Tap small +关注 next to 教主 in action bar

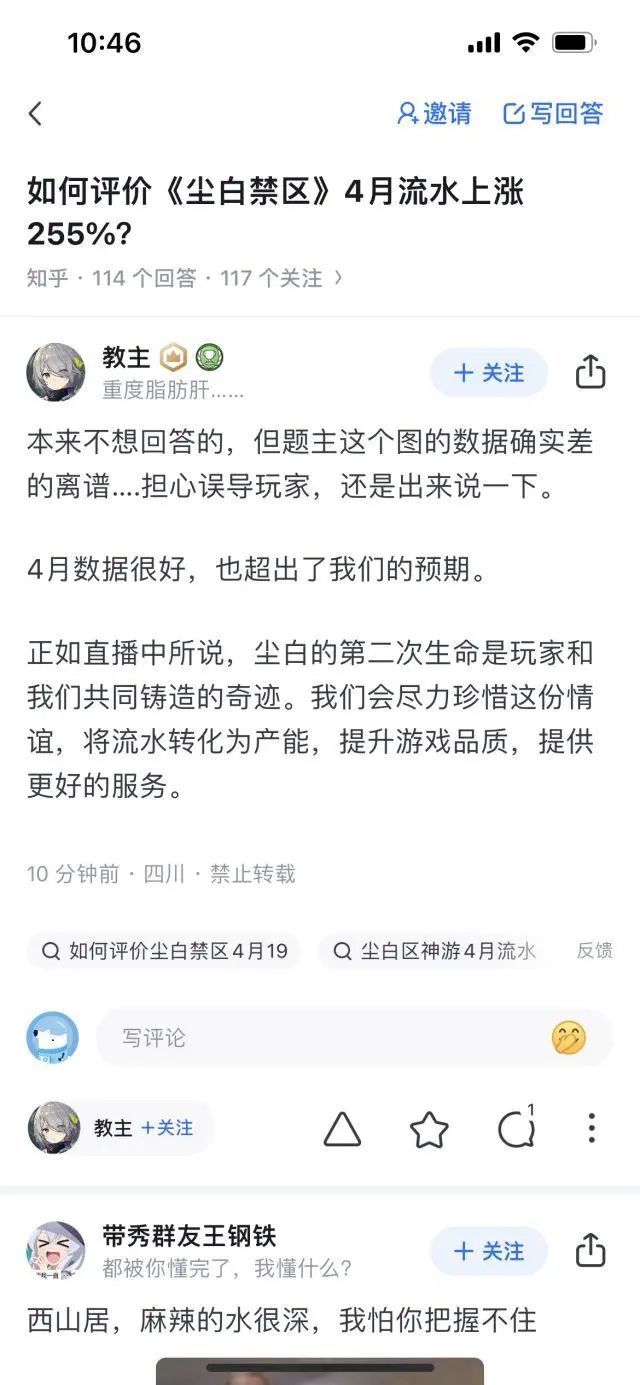click(167, 1128)
